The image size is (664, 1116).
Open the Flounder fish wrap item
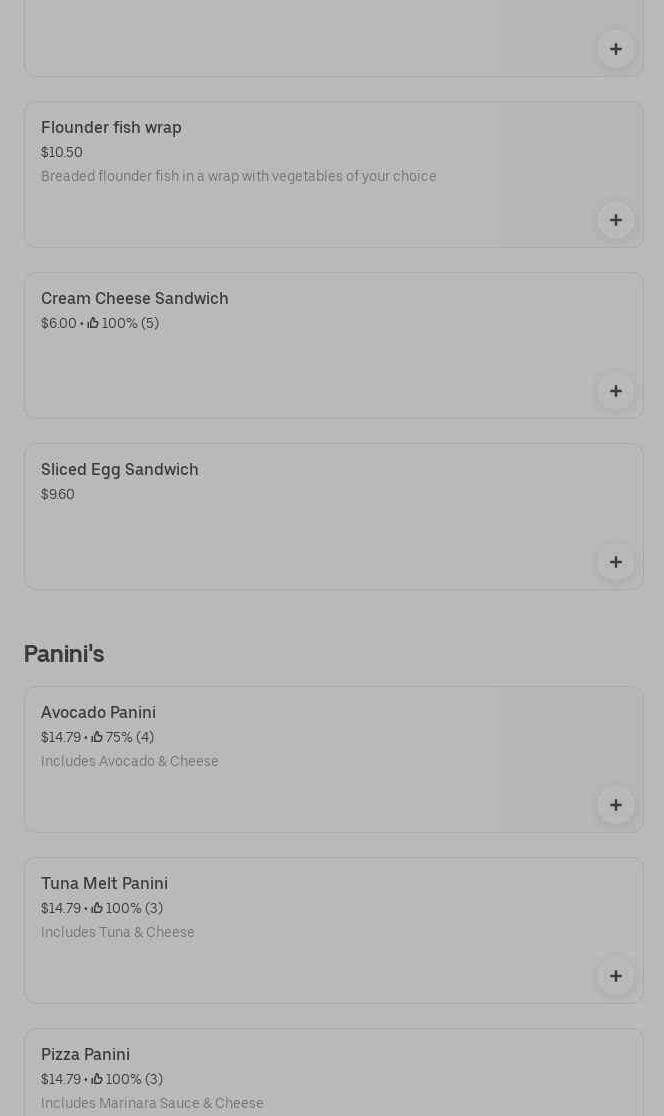(x=333, y=174)
